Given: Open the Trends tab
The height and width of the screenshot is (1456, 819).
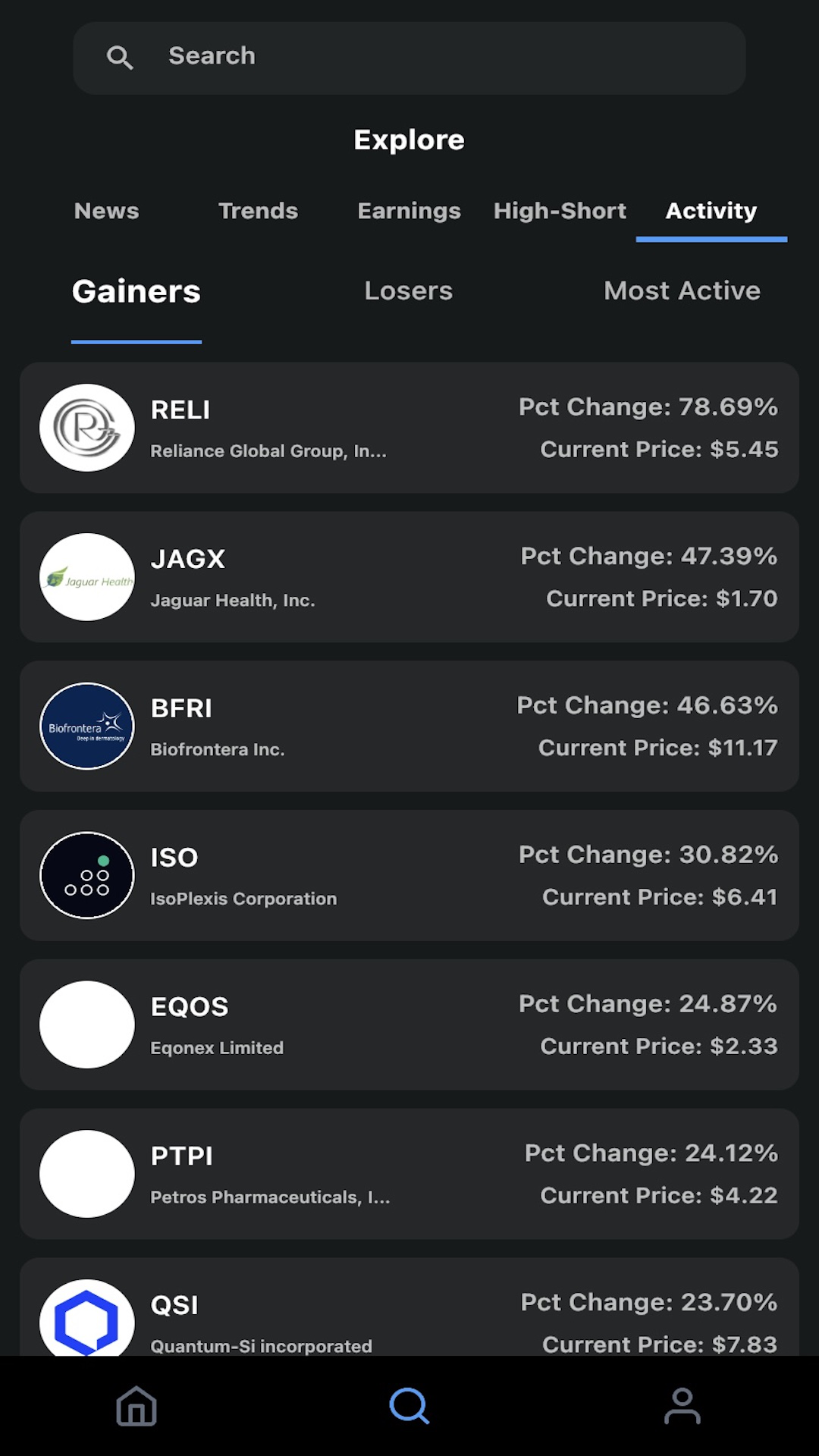Looking at the screenshot, I should tap(258, 211).
